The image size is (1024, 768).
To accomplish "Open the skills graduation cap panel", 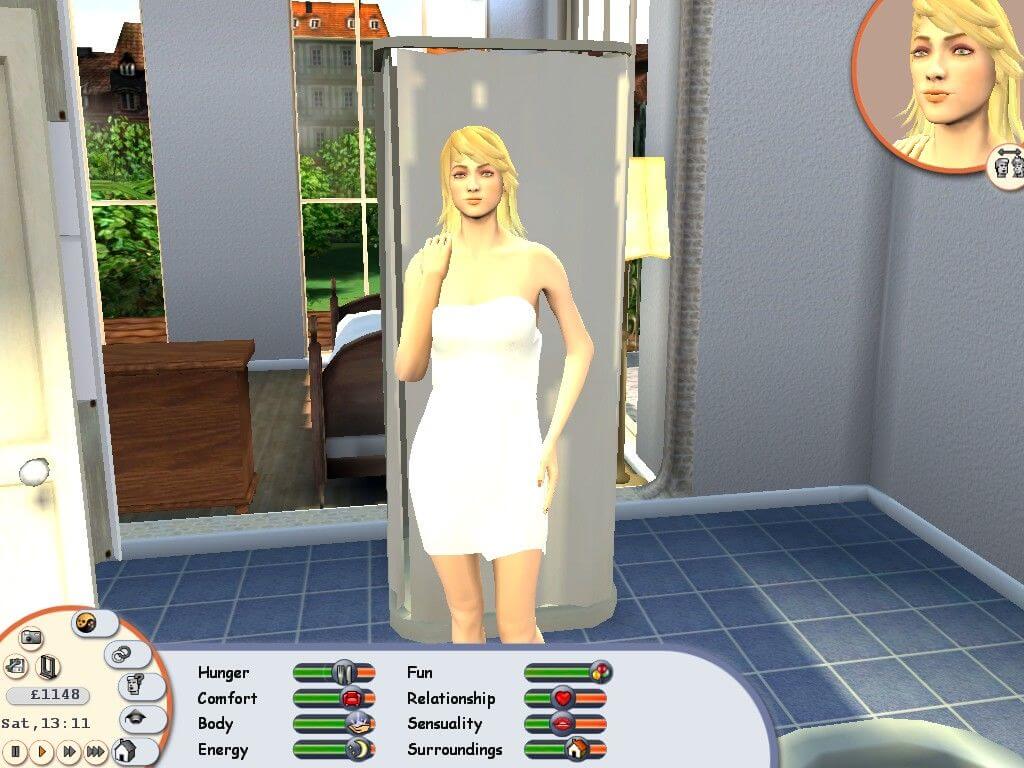I will click(x=134, y=718).
